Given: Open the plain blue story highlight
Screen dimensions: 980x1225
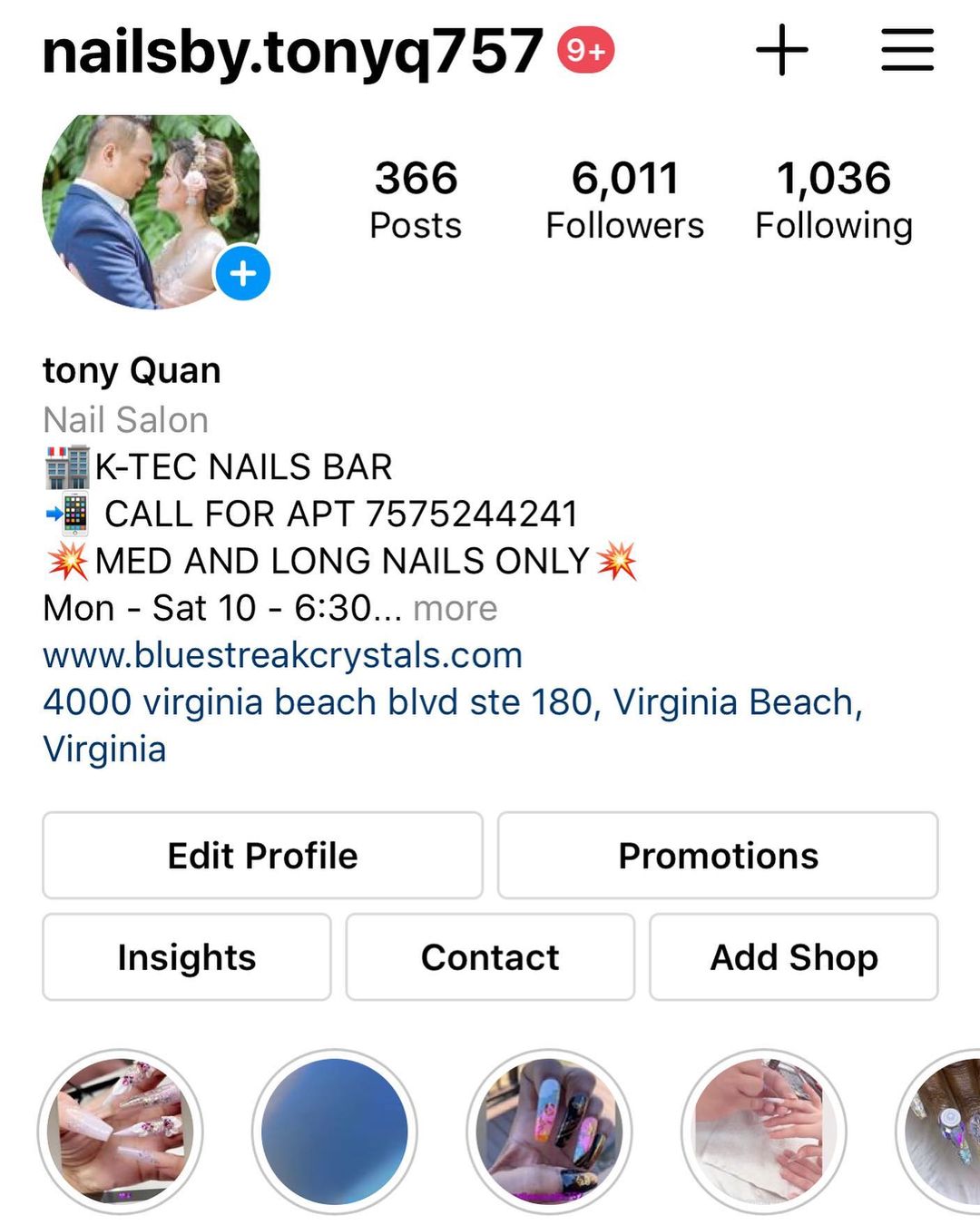Looking at the screenshot, I should tap(335, 1132).
